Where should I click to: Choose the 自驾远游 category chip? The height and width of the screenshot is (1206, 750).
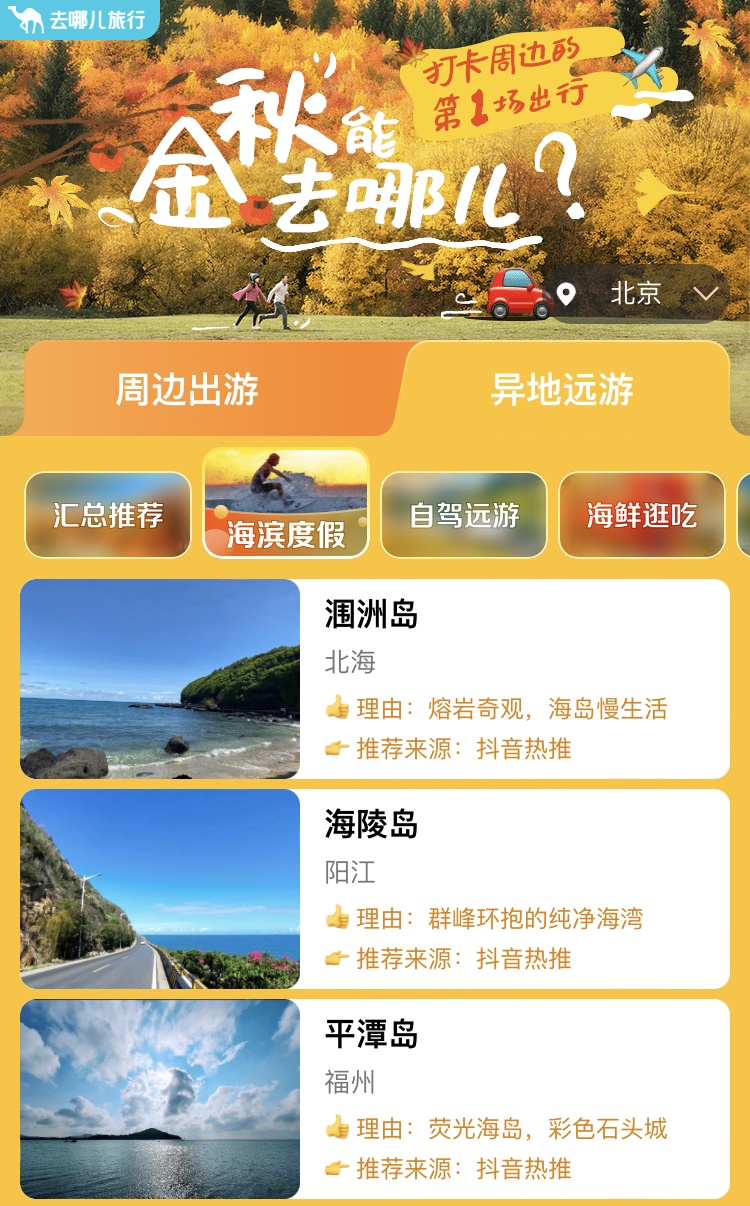tap(464, 515)
